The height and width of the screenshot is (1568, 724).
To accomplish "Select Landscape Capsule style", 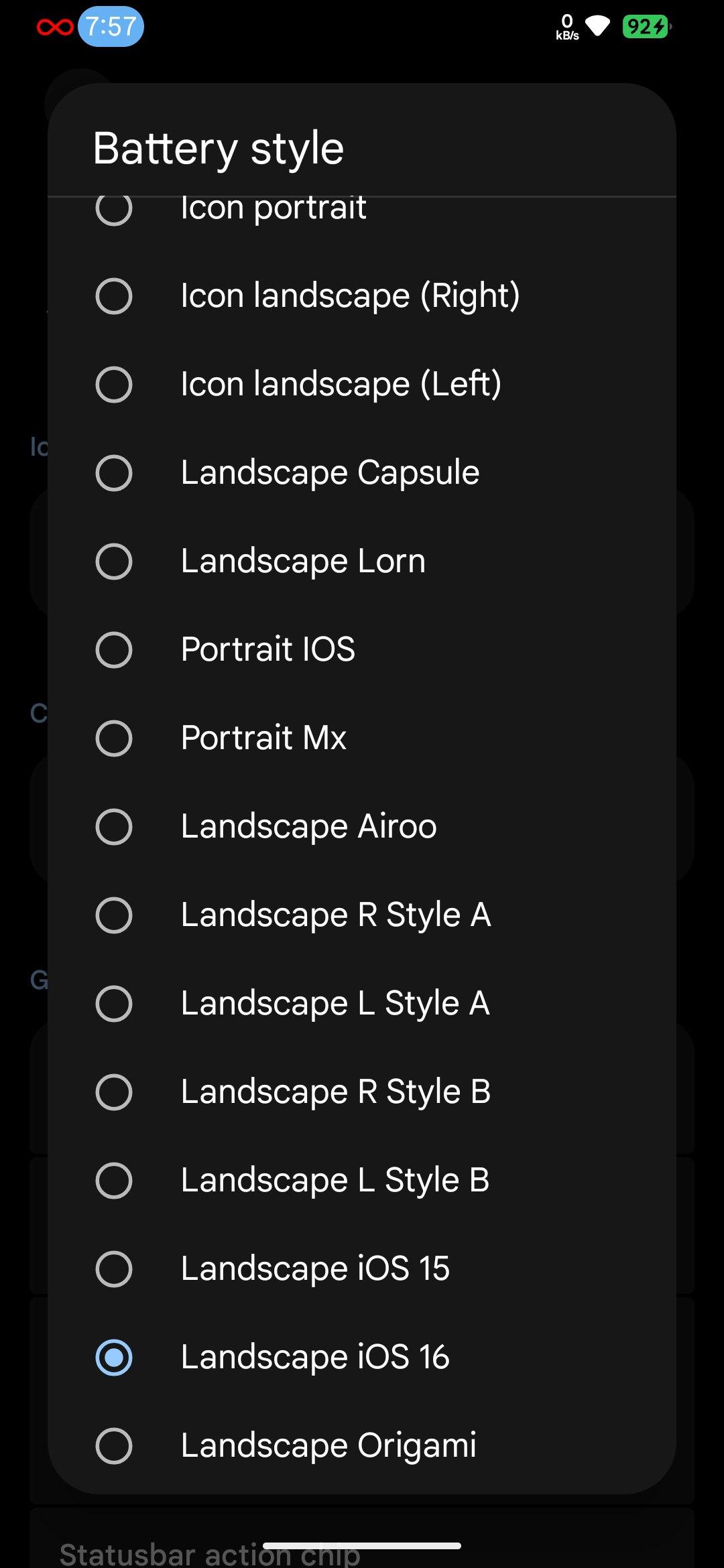I will pos(362,473).
